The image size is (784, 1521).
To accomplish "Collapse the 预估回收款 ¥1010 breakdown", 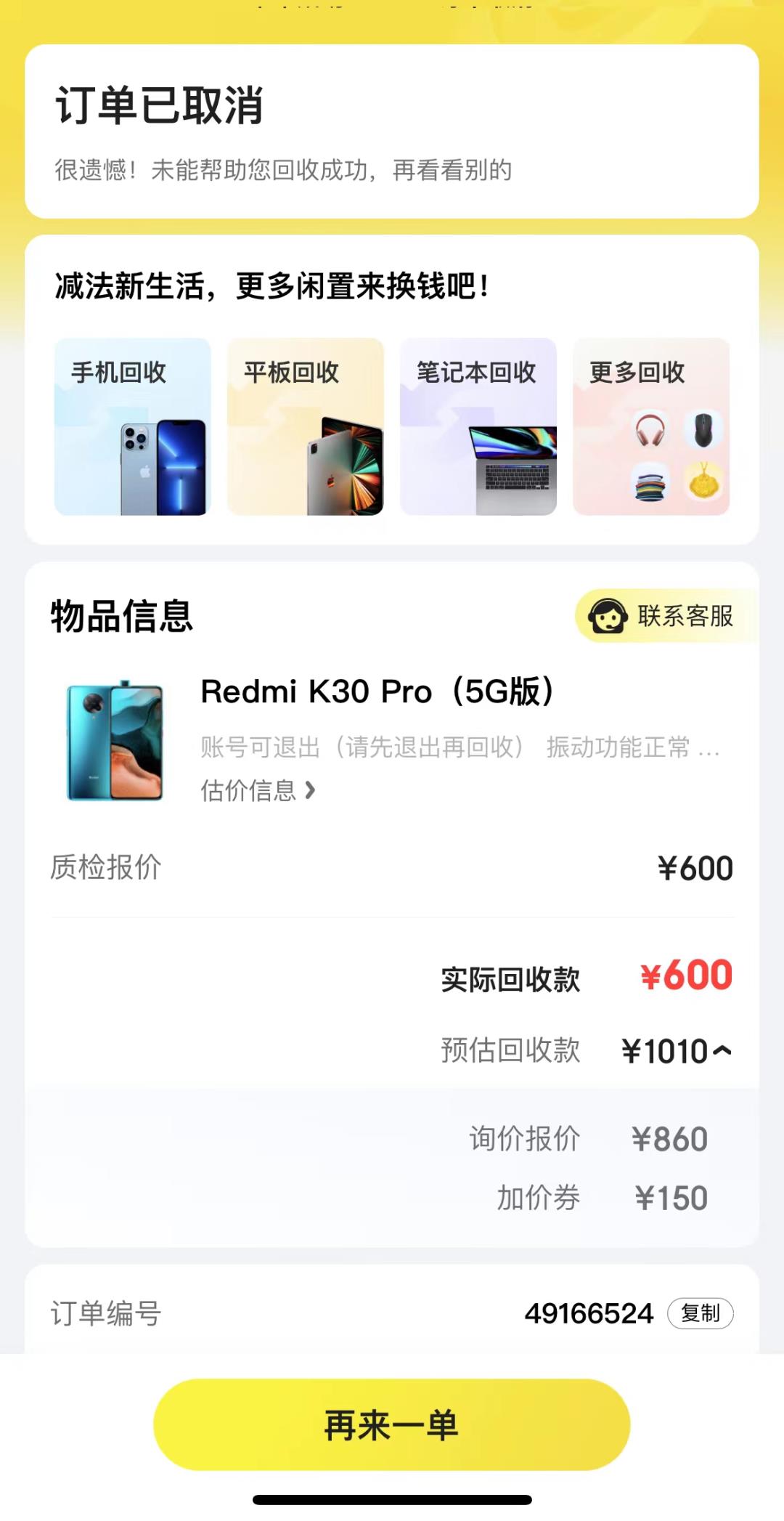I will click(722, 1050).
